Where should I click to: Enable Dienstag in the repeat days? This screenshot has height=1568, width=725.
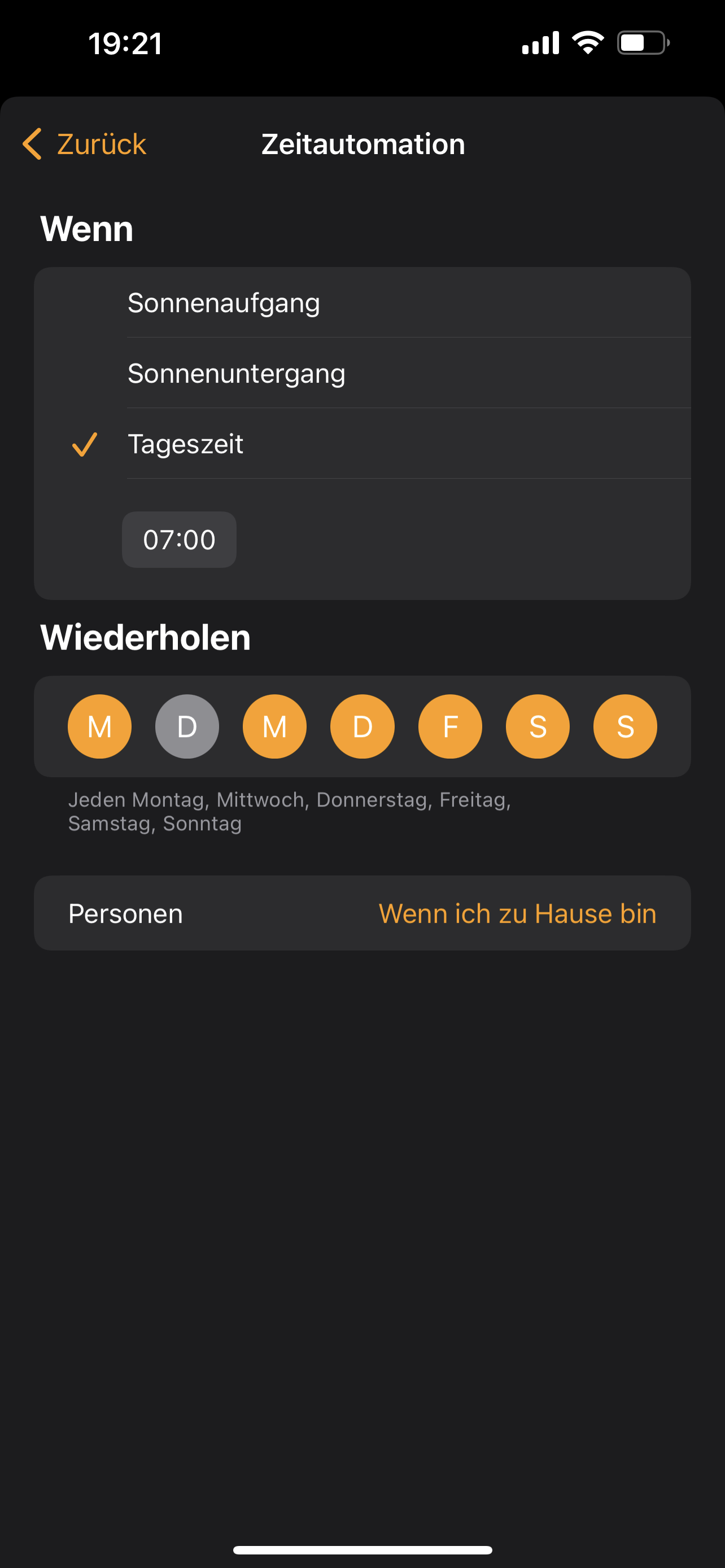[x=187, y=726]
